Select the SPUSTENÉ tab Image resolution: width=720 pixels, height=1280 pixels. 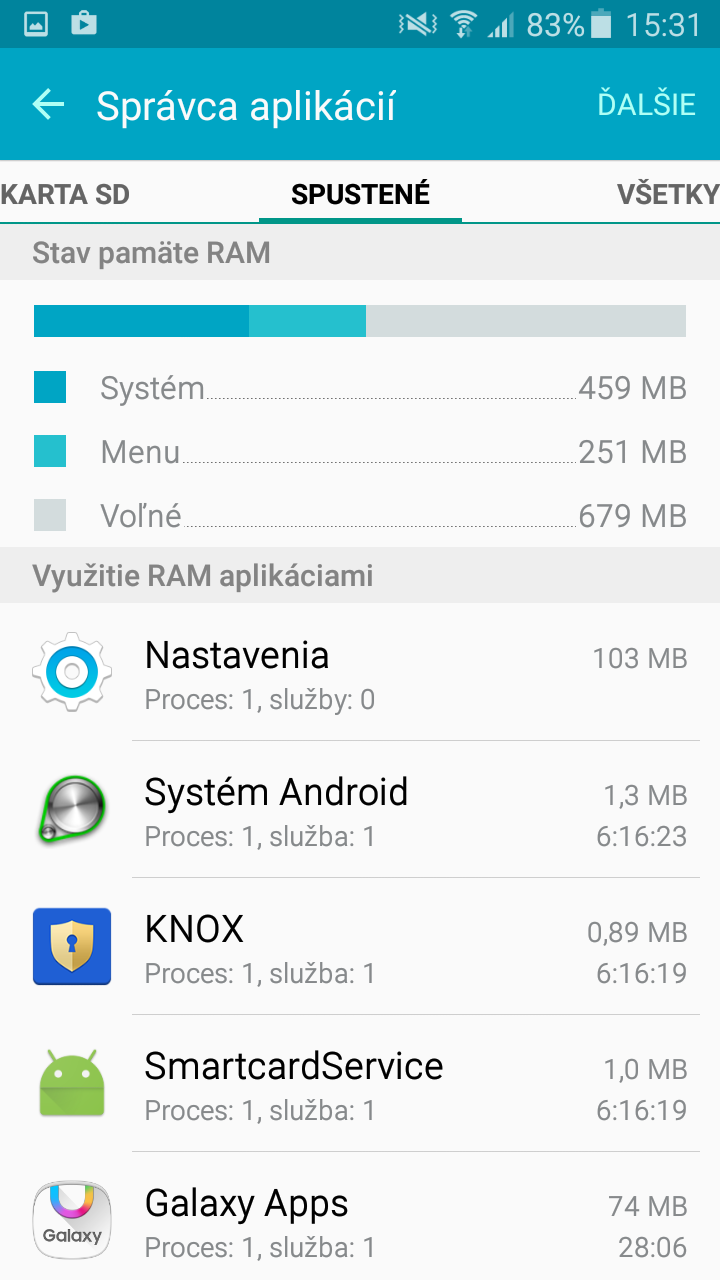tap(360, 194)
